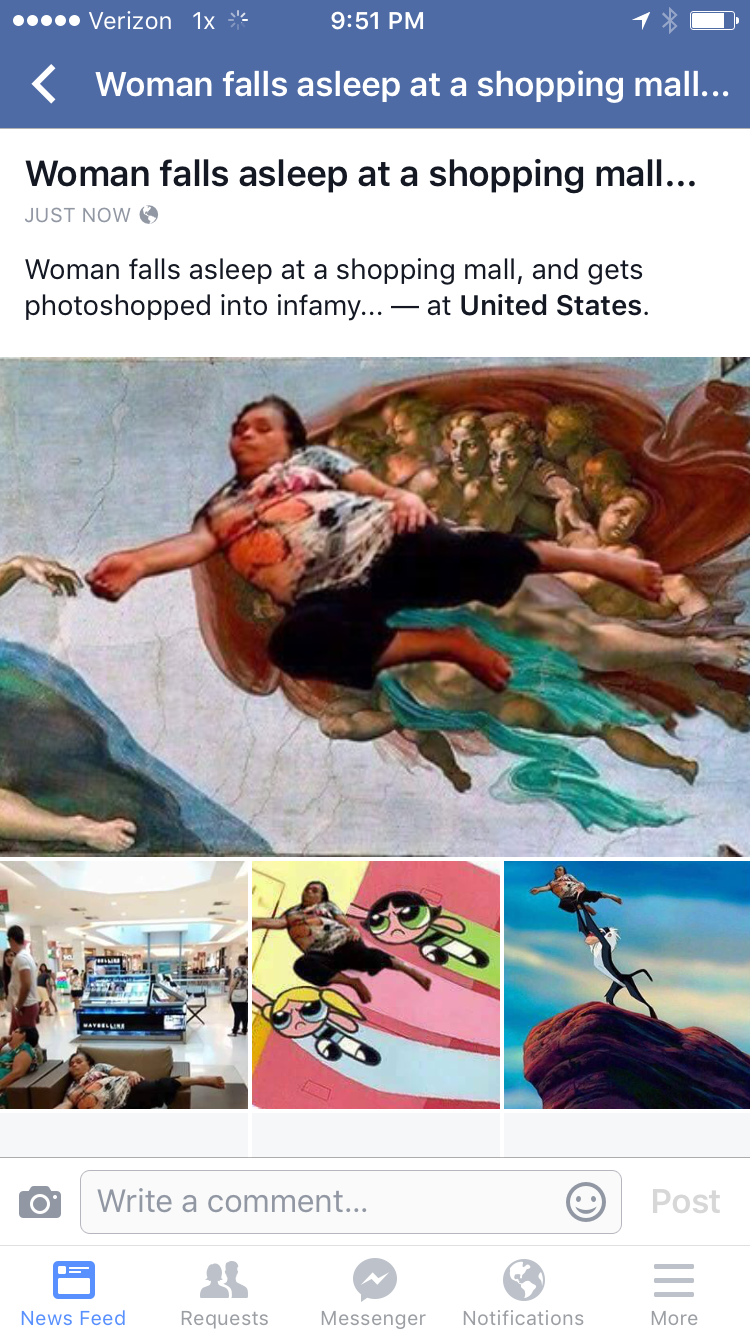Switch to the Requests tab
750x1334 pixels.
pyautogui.click(x=224, y=1293)
